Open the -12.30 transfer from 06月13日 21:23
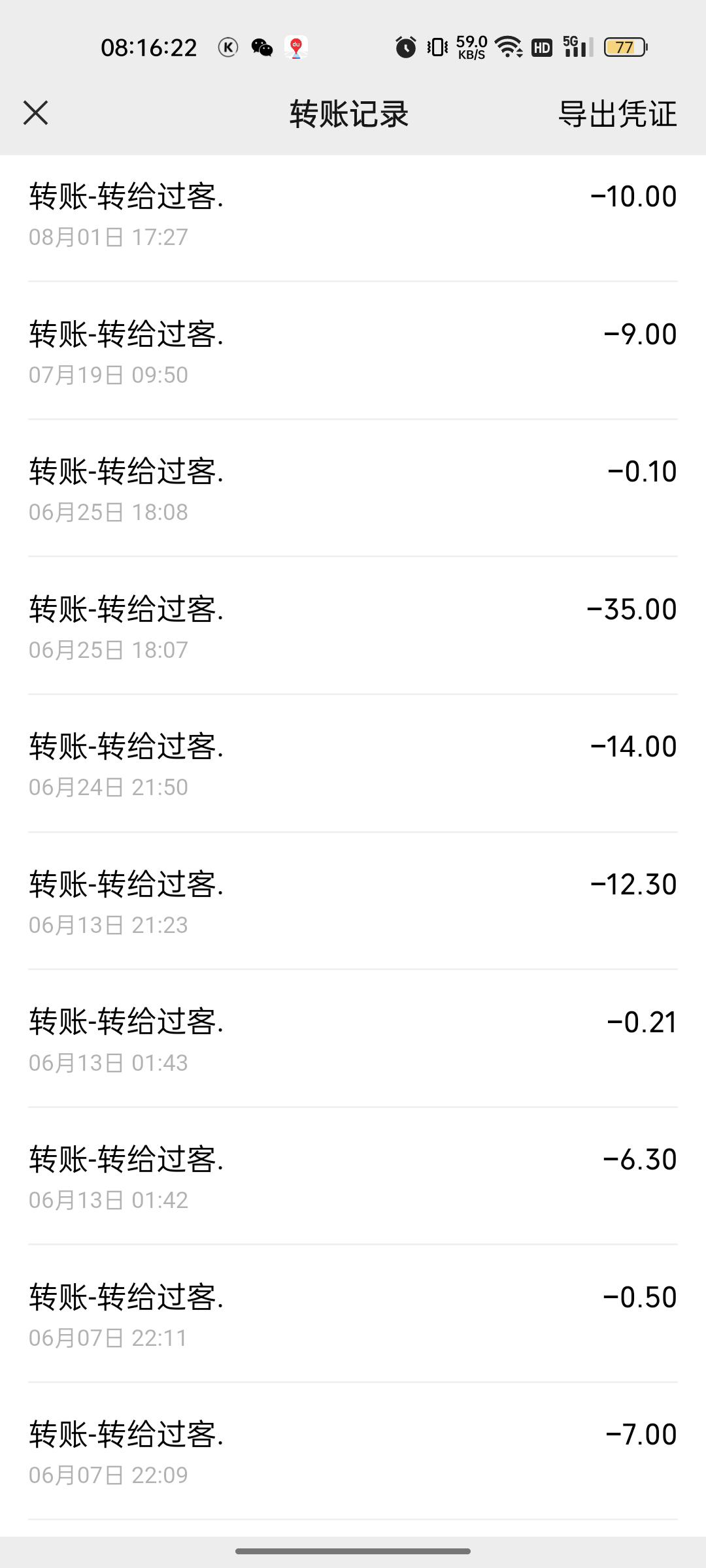 click(x=353, y=901)
